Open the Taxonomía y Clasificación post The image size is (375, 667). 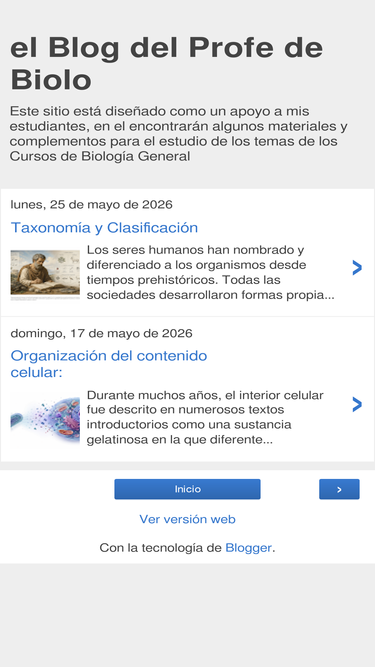click(x=104, y=228)
